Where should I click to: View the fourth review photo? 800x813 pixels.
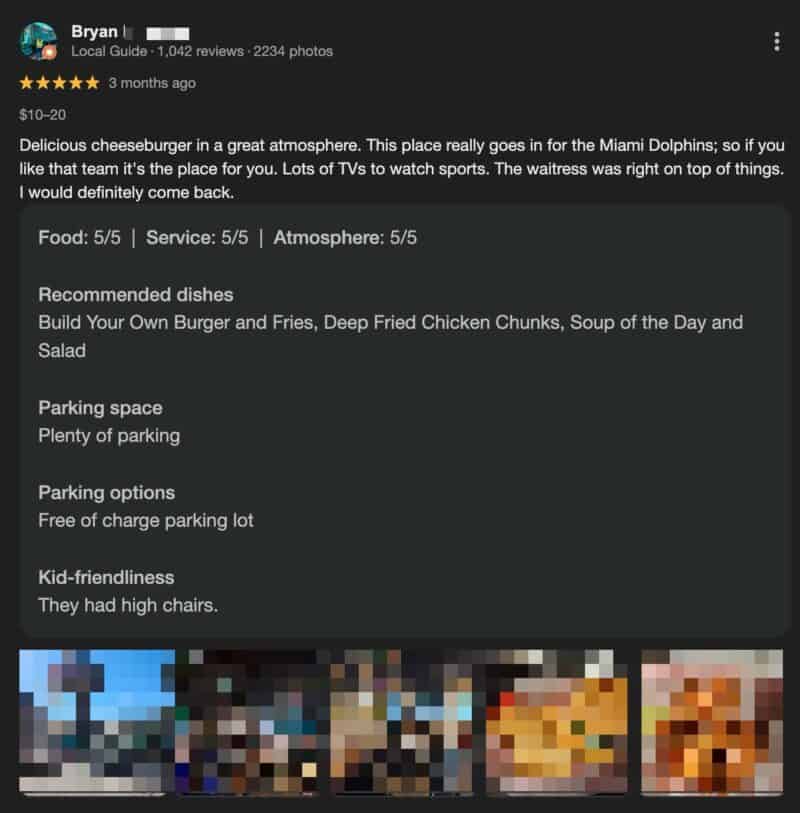click(x=563, y=720)
